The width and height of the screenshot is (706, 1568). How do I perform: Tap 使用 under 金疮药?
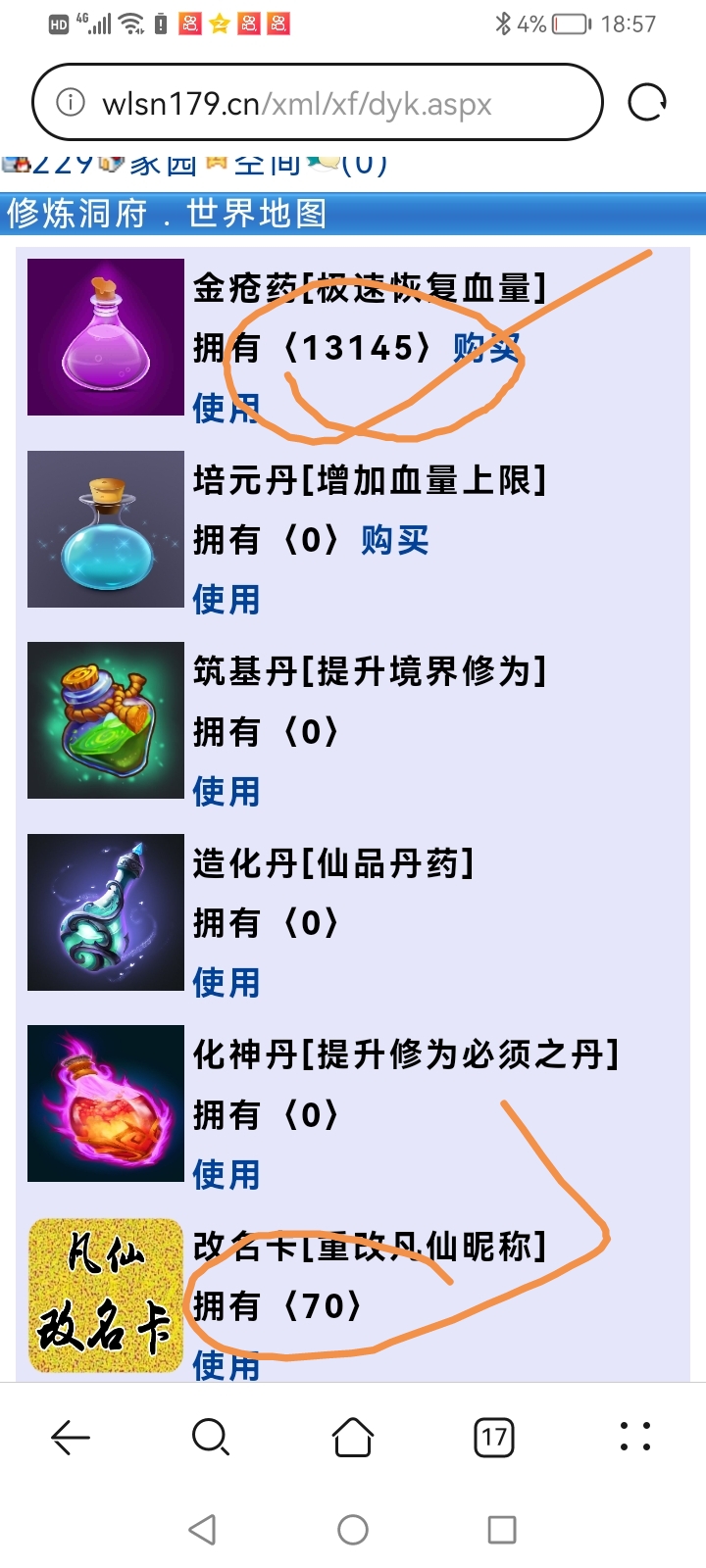tap(226, 407)
